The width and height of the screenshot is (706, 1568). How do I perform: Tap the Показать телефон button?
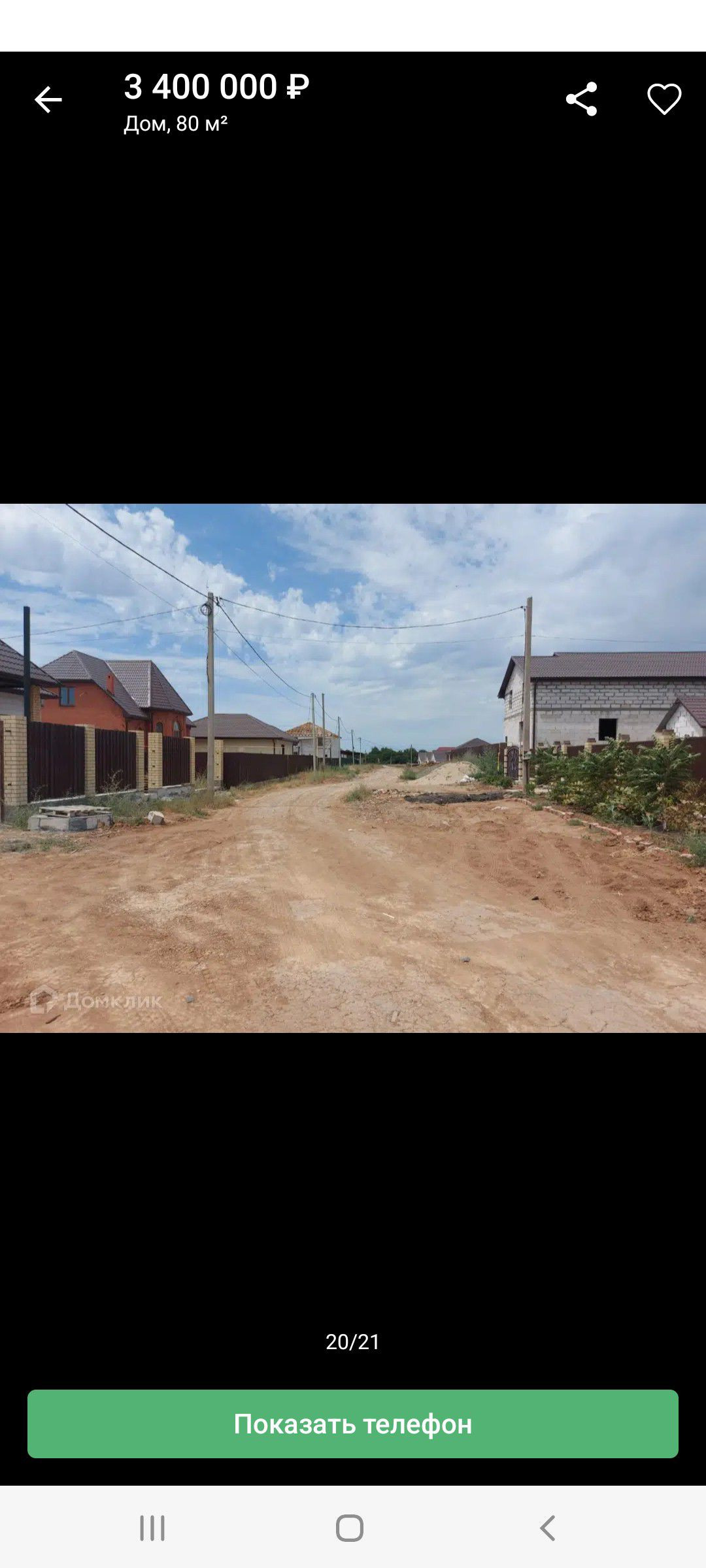353,1424
